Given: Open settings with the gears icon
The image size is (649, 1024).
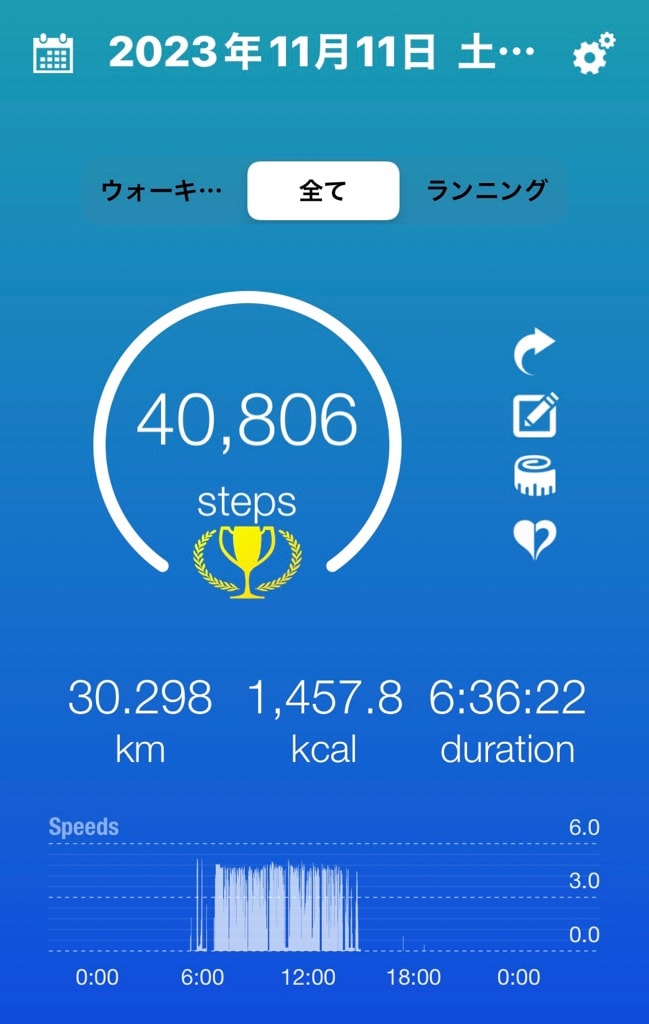Looking at the screenshot, I should 593,53.
